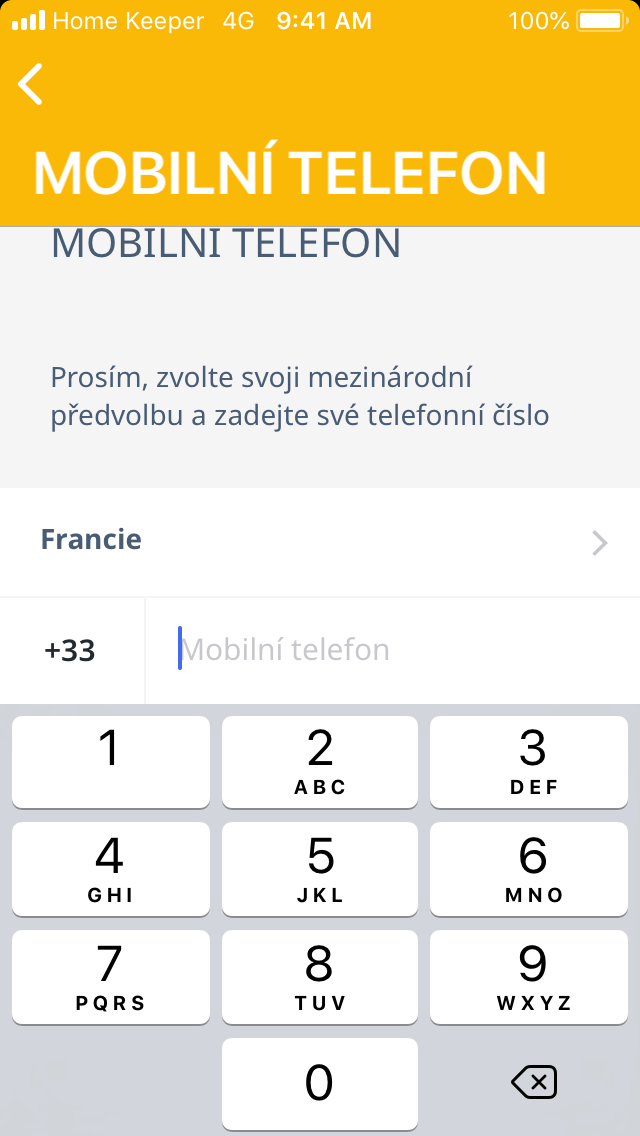
Task: Enter digit 0 on the keypad
Action: (x=320, y=1083)
